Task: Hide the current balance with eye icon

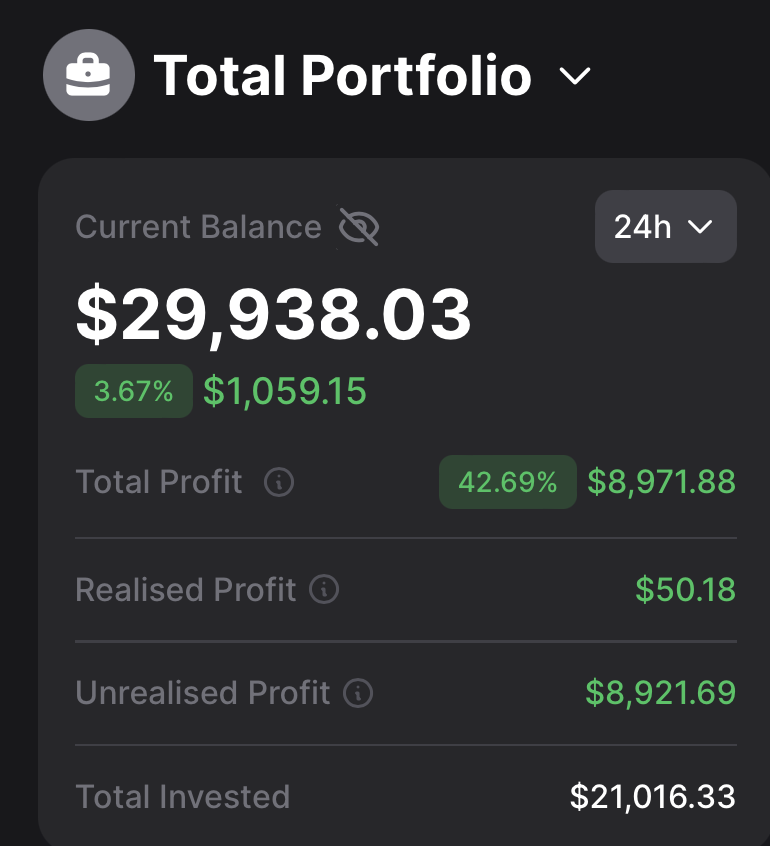Action: click(359, 227)
